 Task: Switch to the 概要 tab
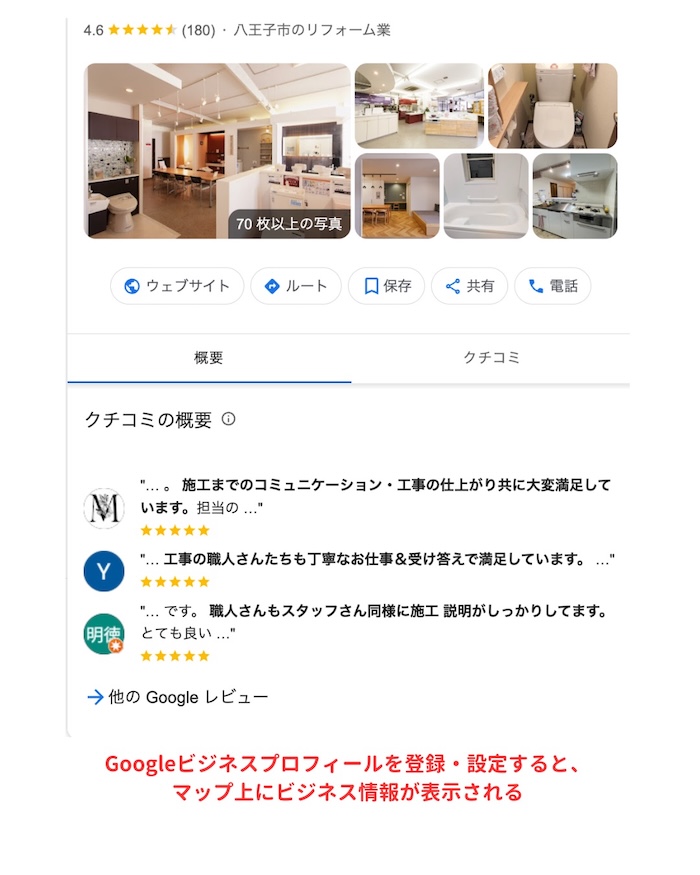pos(209,358)
